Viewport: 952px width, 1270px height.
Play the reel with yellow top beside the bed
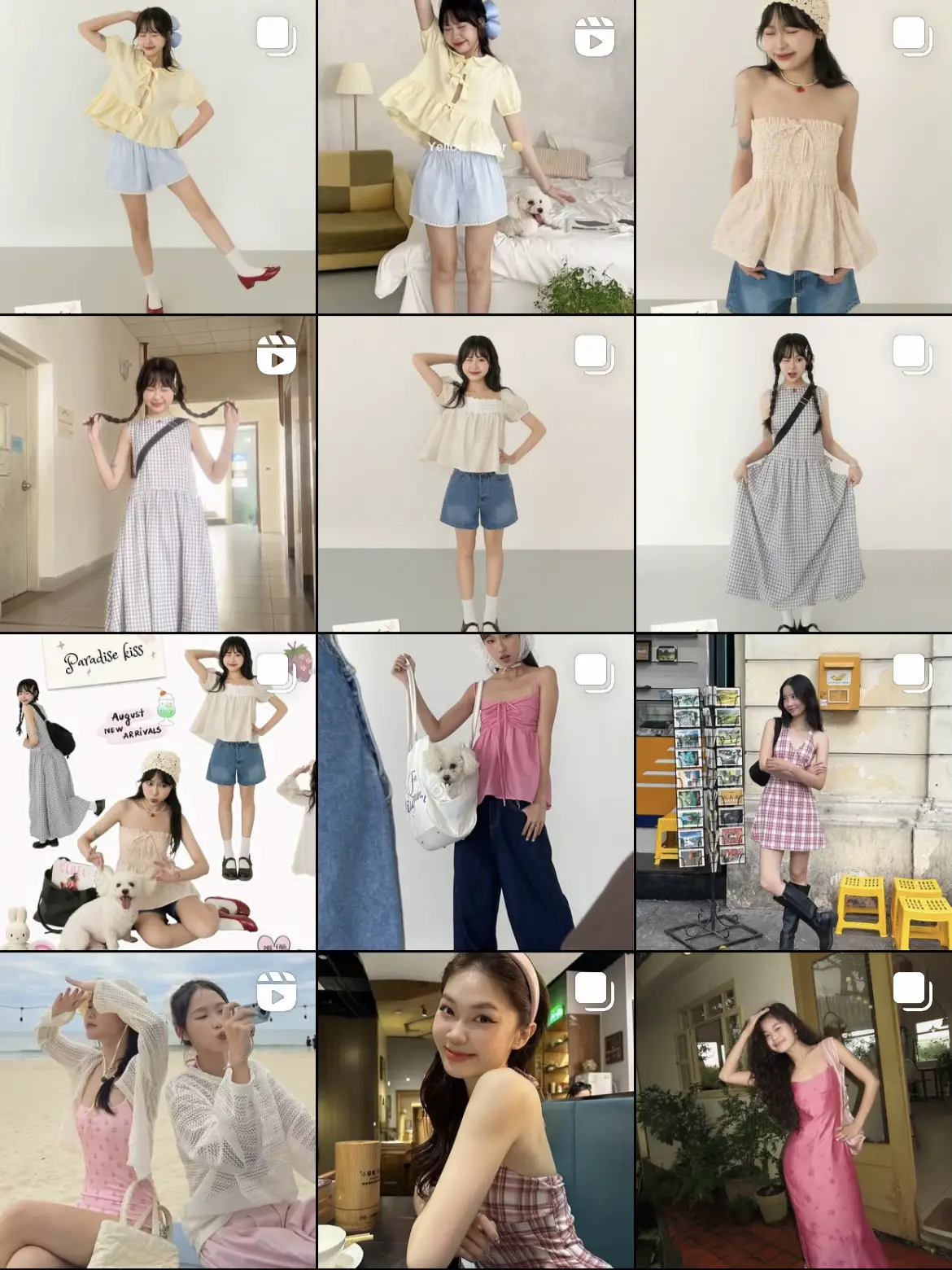coord(476,156)
